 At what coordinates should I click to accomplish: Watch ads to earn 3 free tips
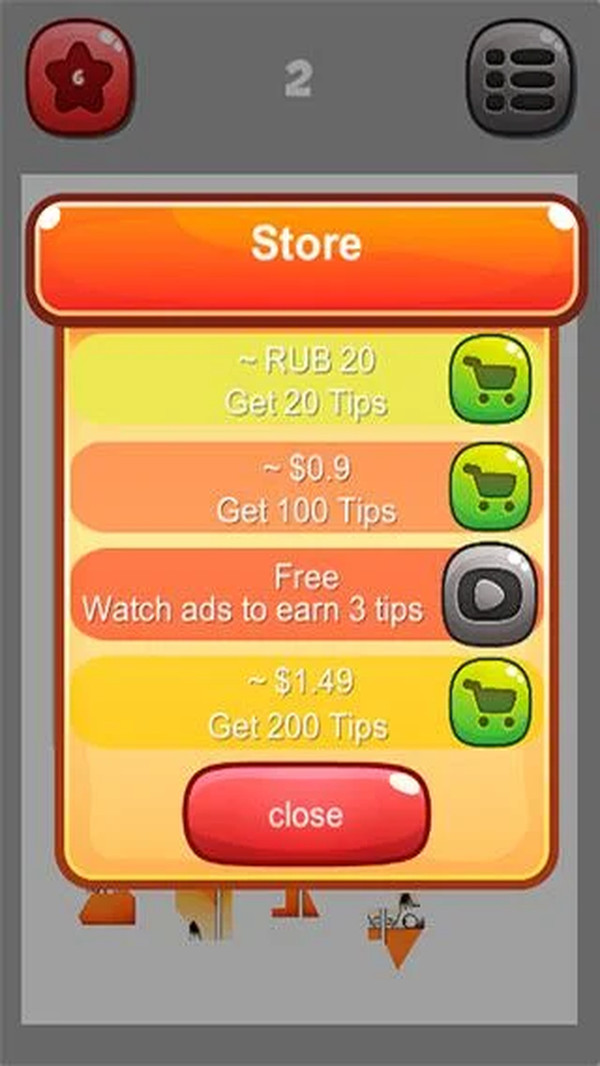pos(490,594)
